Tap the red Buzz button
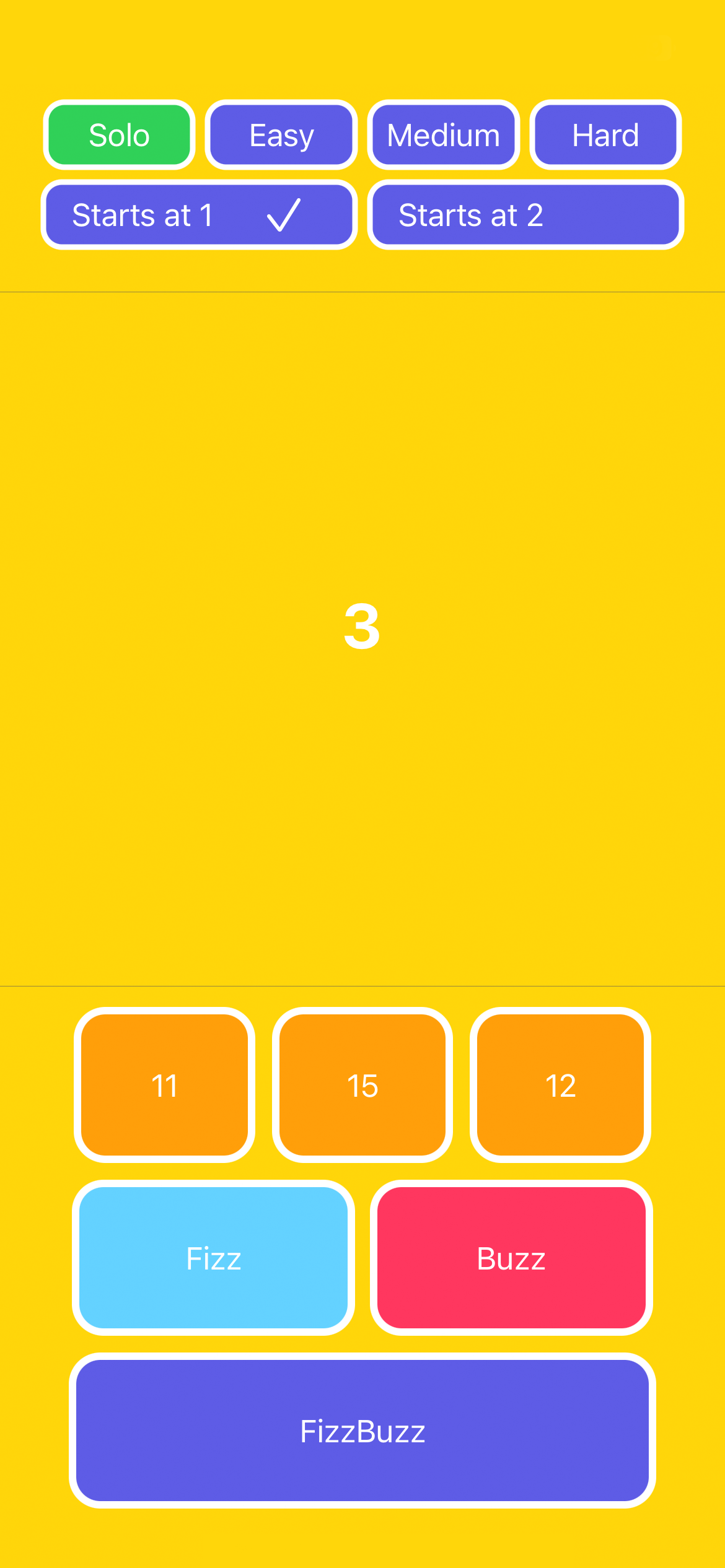Image resolution: width=725 pixels, height=1568 pixels. coord(511,1258)
